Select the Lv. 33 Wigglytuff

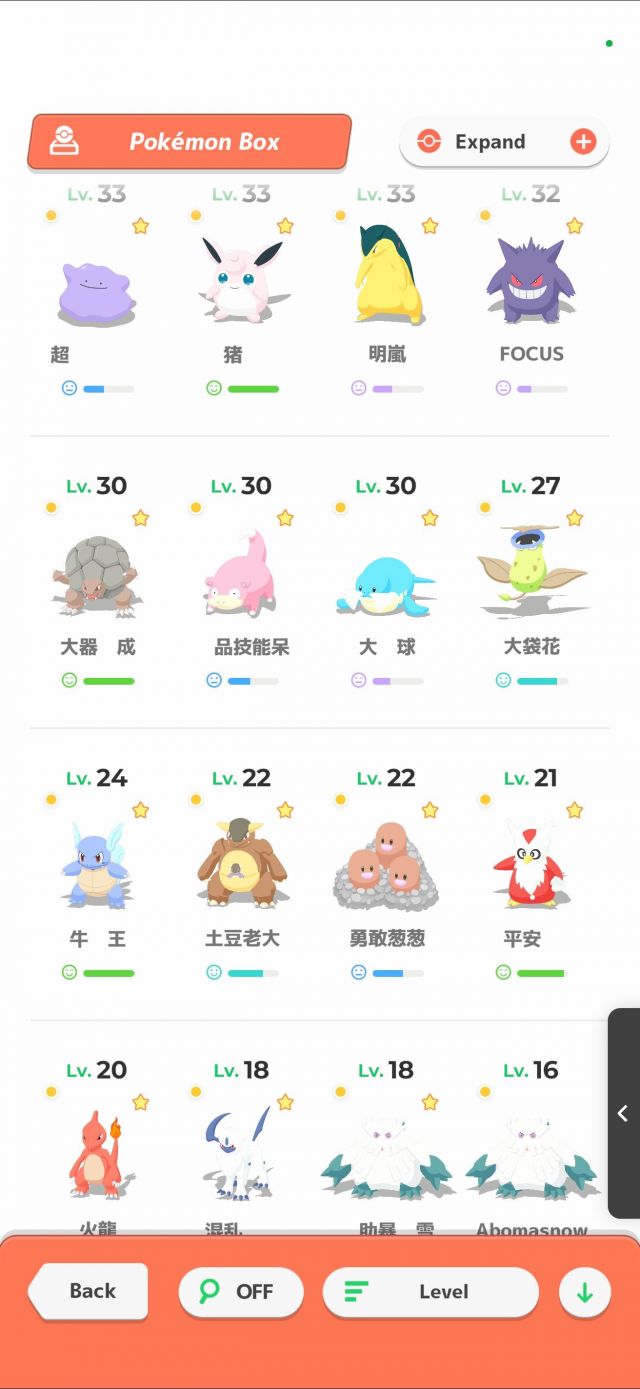coord(241,285)
